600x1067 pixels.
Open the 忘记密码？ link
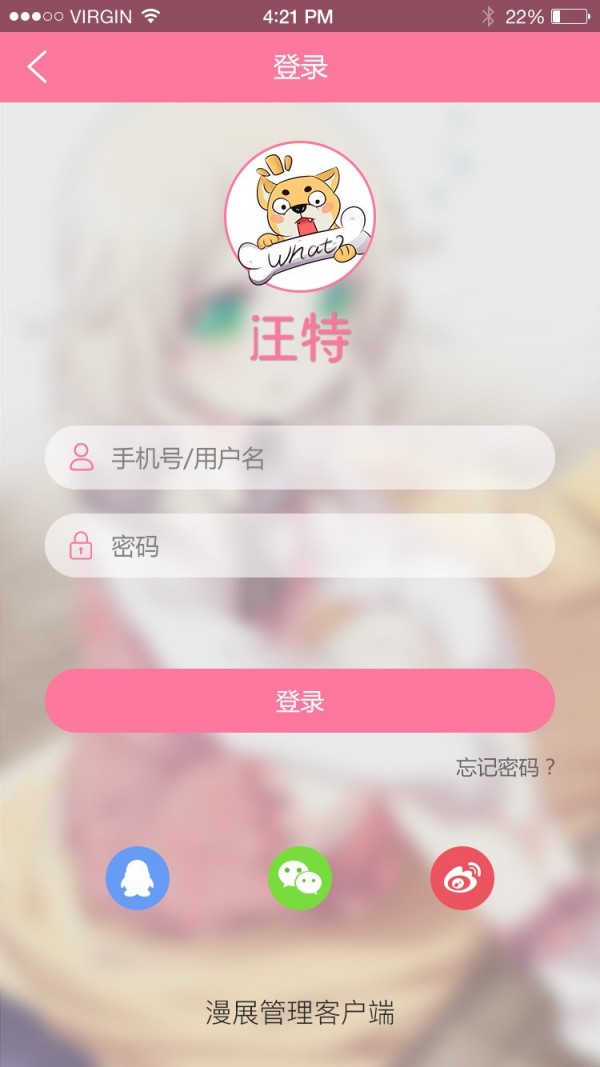pos(505,767)
